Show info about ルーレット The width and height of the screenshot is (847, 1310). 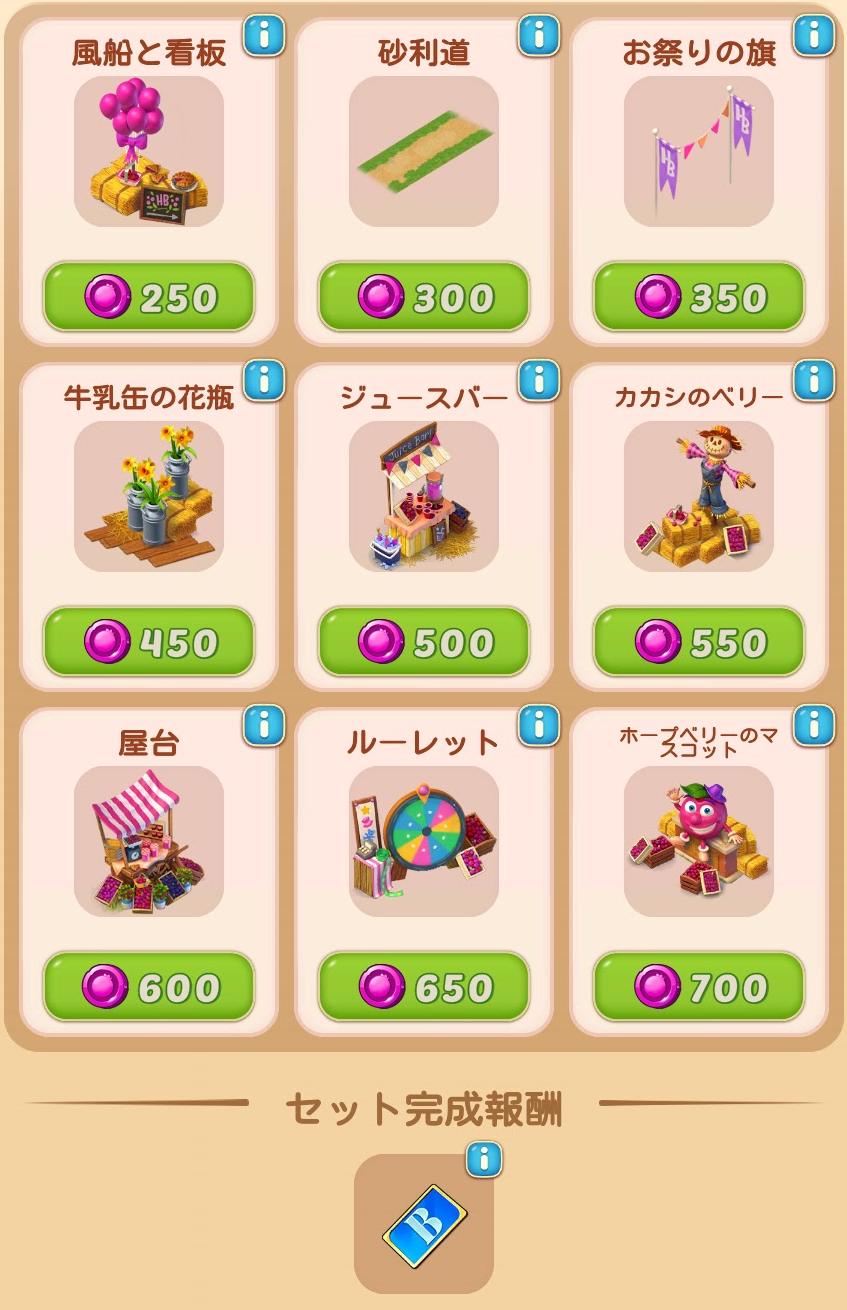539,725
